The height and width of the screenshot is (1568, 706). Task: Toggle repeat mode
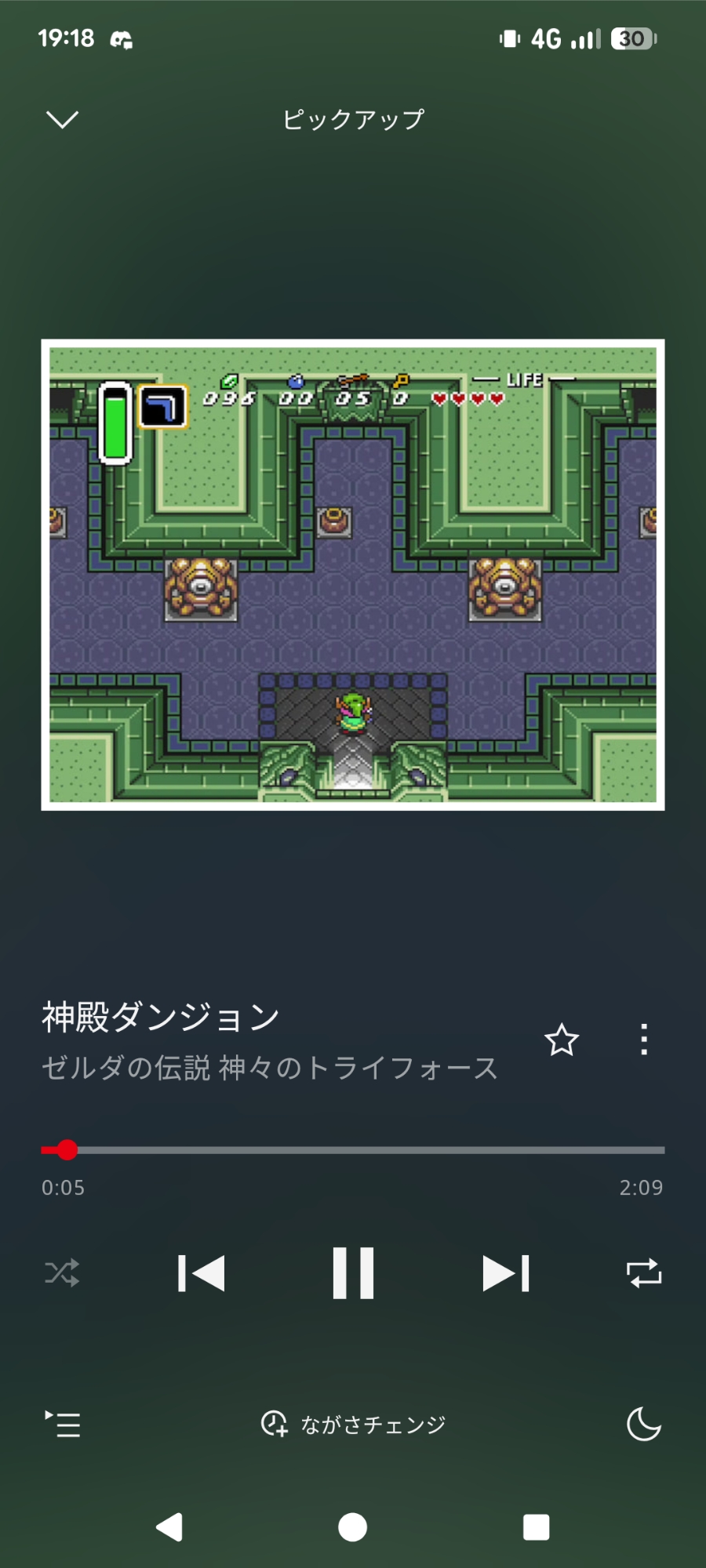[644, 1273]
